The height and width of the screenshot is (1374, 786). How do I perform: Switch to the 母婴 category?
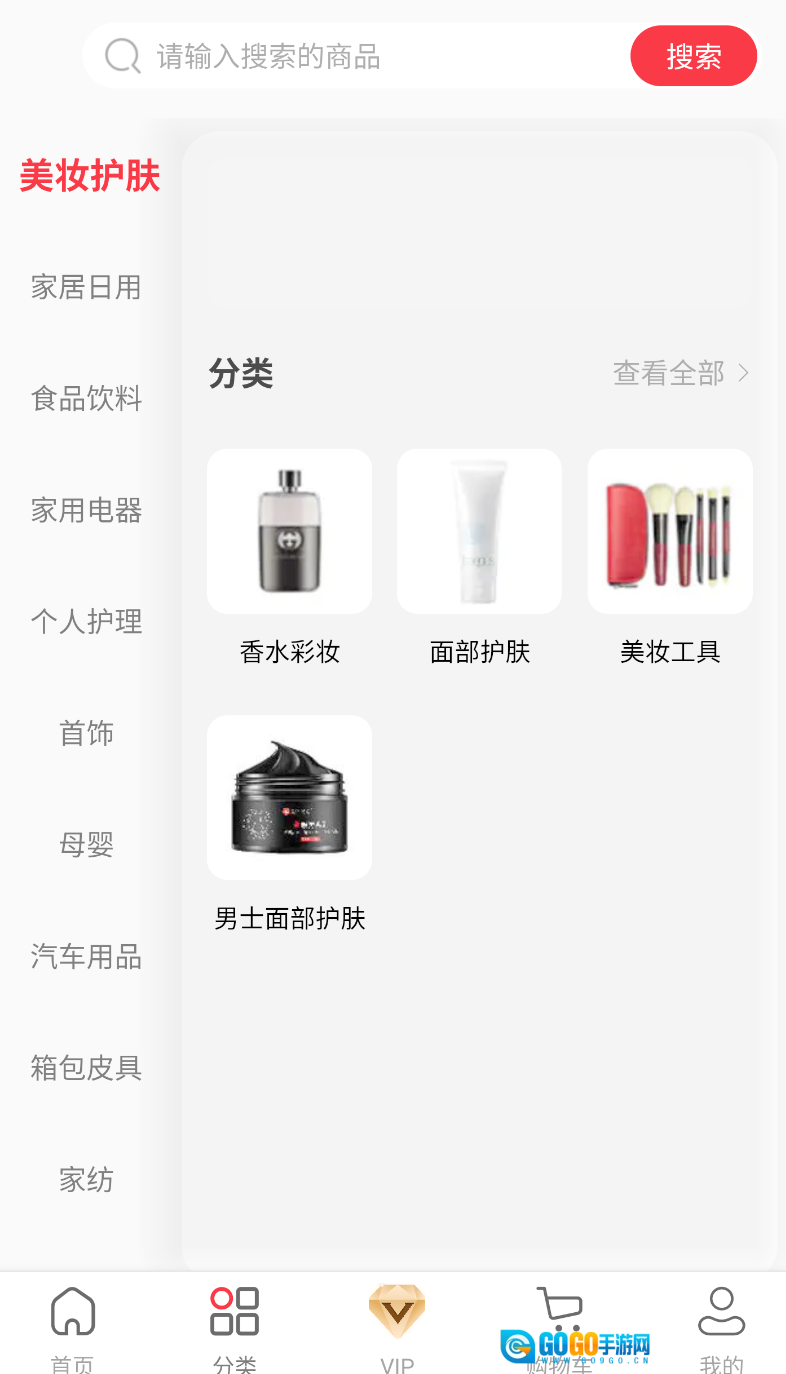click(x=86, y=845)
